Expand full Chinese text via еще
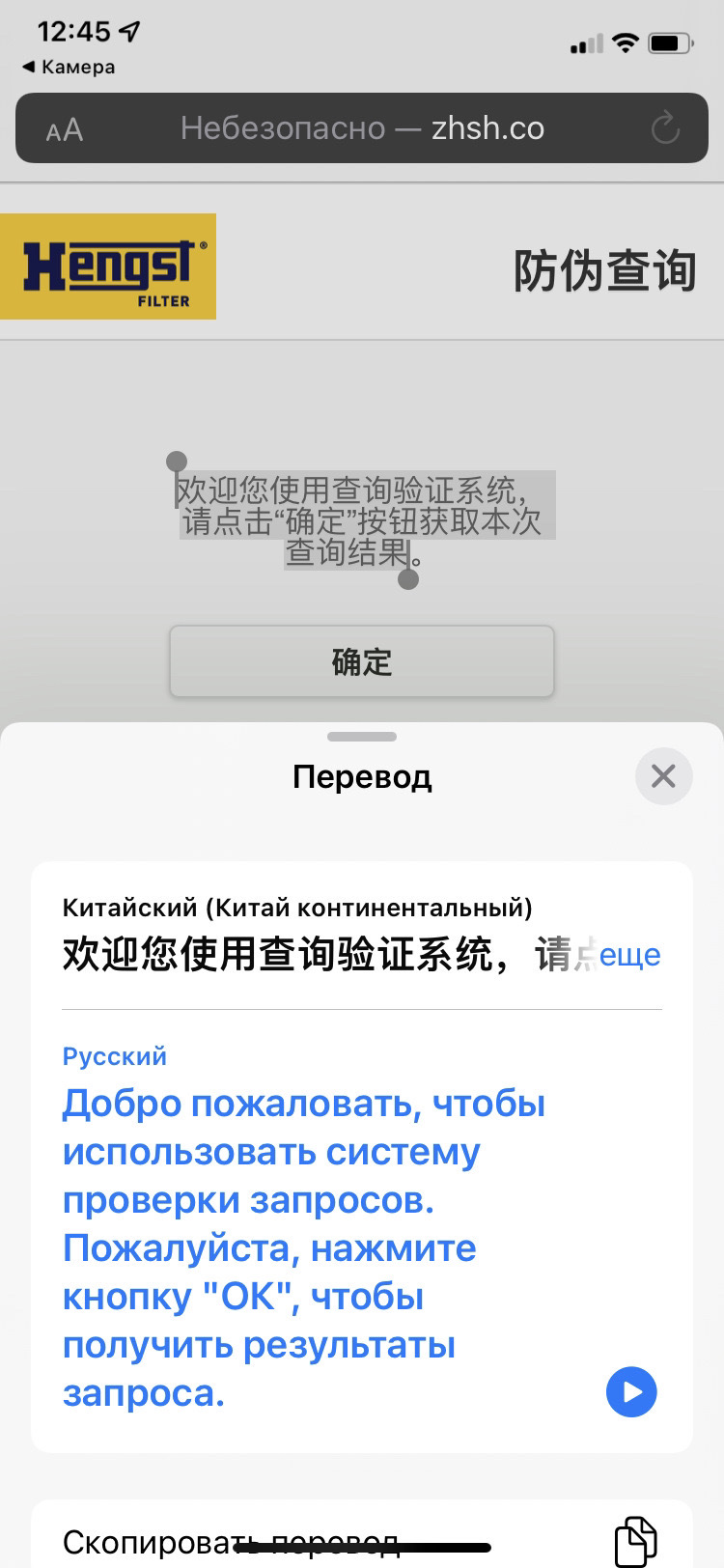 coord(629,955)
